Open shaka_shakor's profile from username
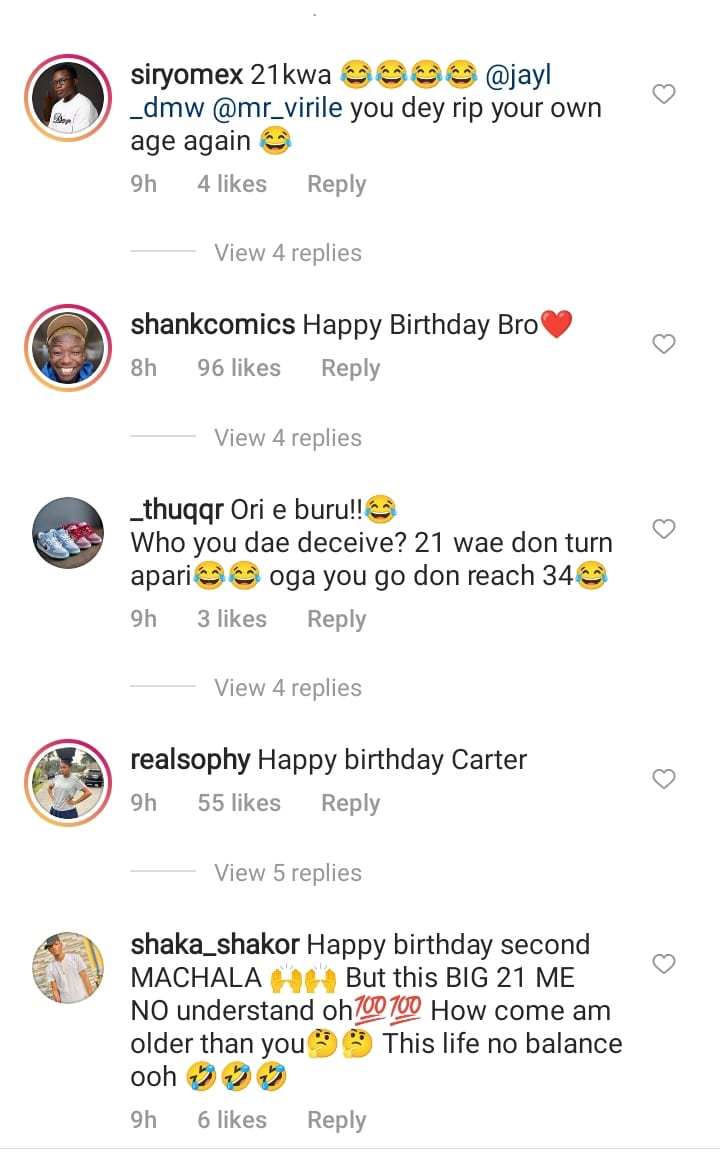The image size is (720, 1164). [215, 945]
